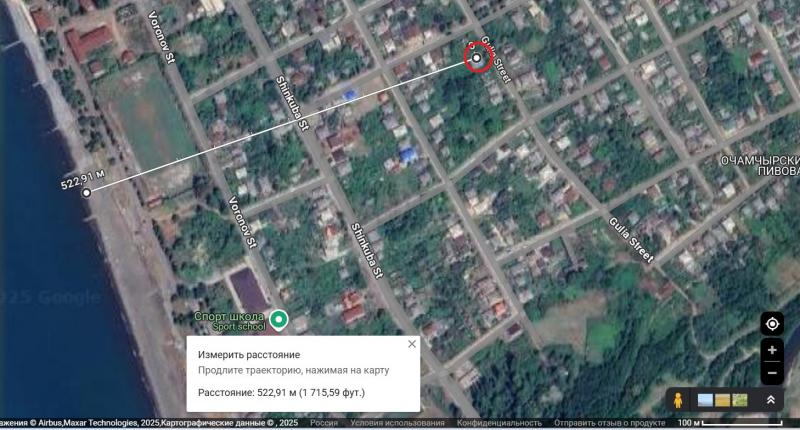Open the Конфиденциальность link
The width and height of the screenshot is (800, 430).
click(x=499, y=423)
